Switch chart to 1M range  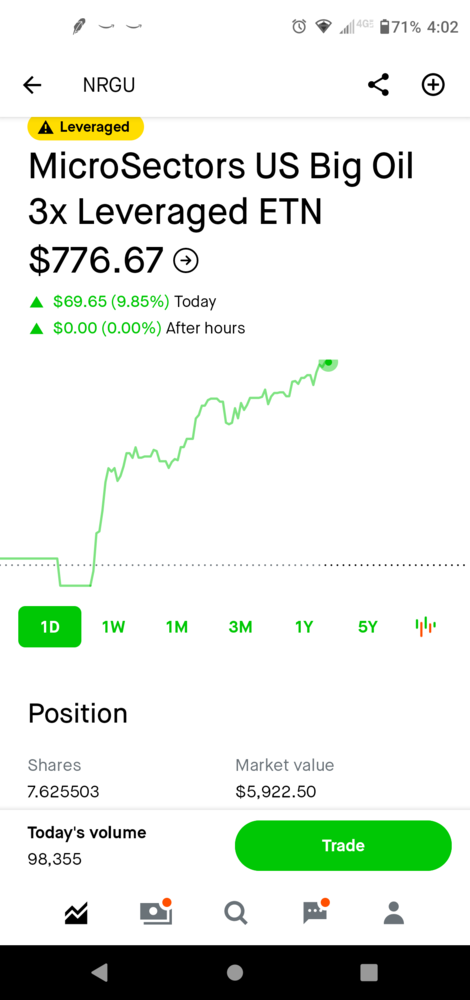(x=177, y=627)
